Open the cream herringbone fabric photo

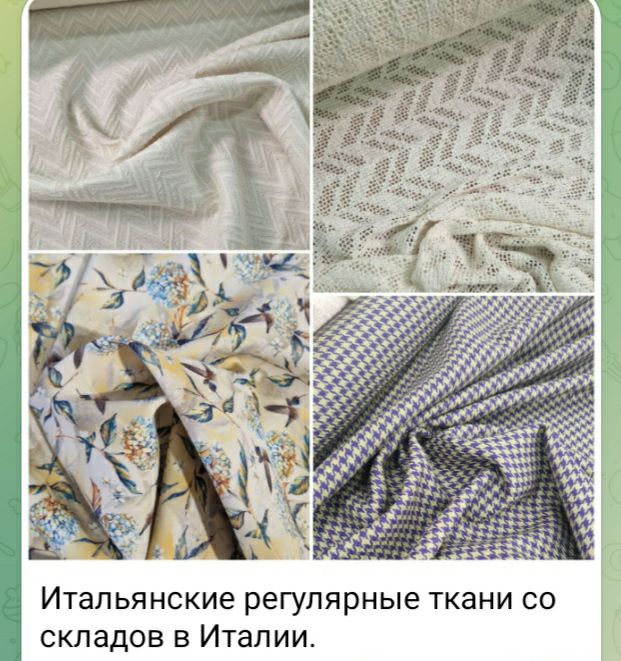point(168,124)
